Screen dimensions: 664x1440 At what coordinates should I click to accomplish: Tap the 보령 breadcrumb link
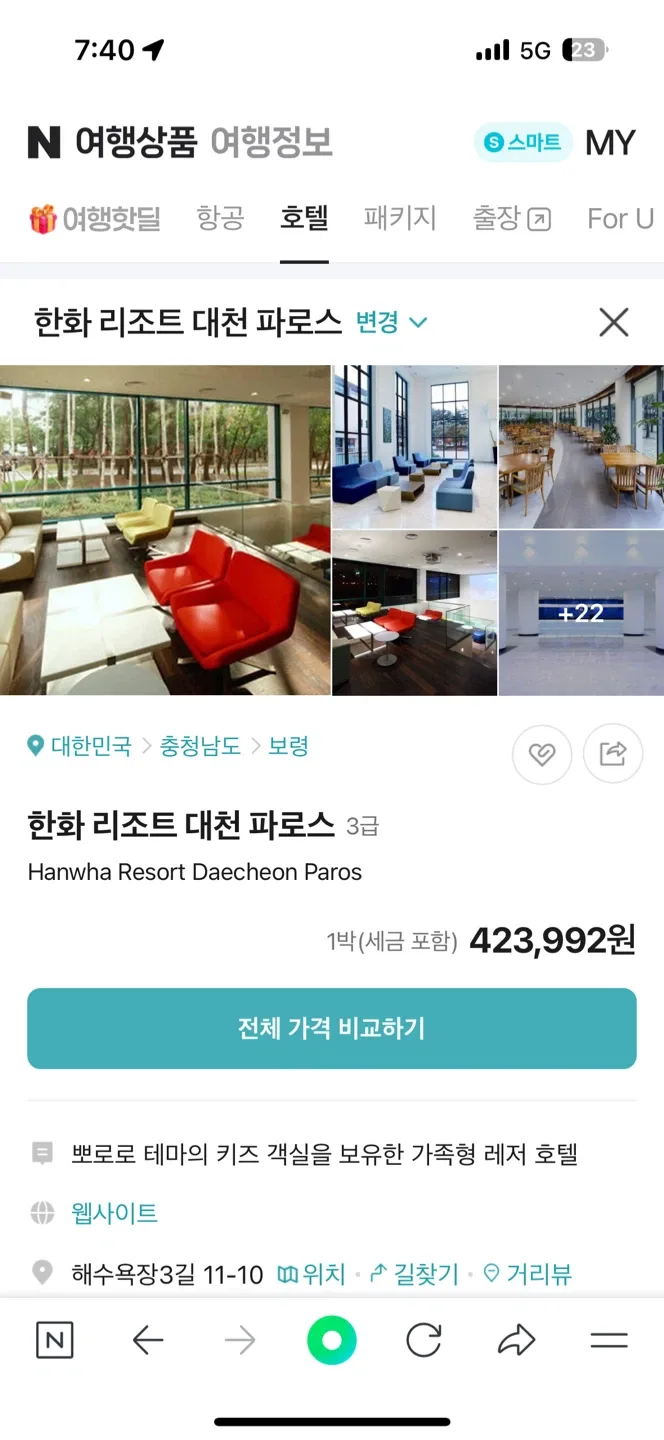click(288, 746)
